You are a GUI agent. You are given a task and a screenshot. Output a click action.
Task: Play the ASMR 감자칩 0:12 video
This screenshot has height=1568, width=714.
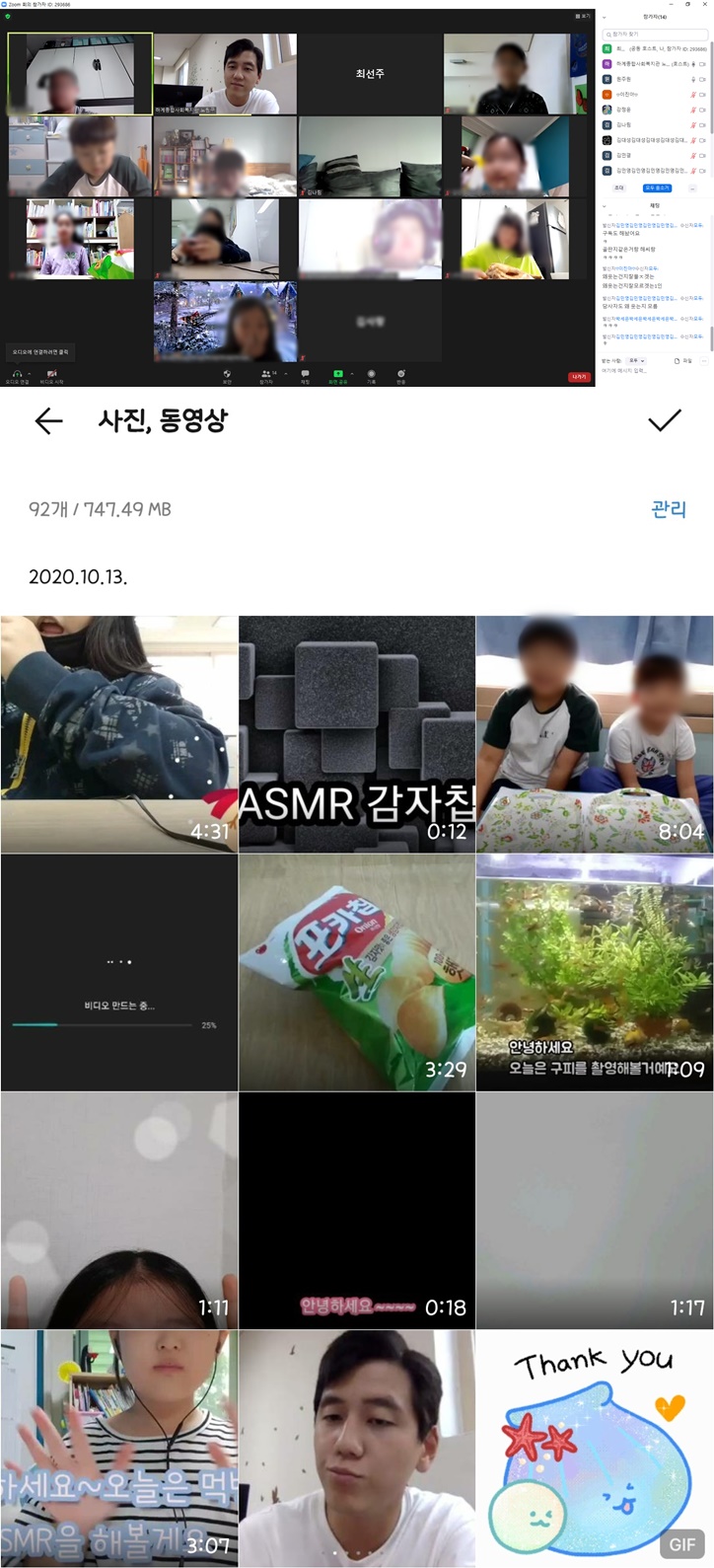tap(356, 734)
